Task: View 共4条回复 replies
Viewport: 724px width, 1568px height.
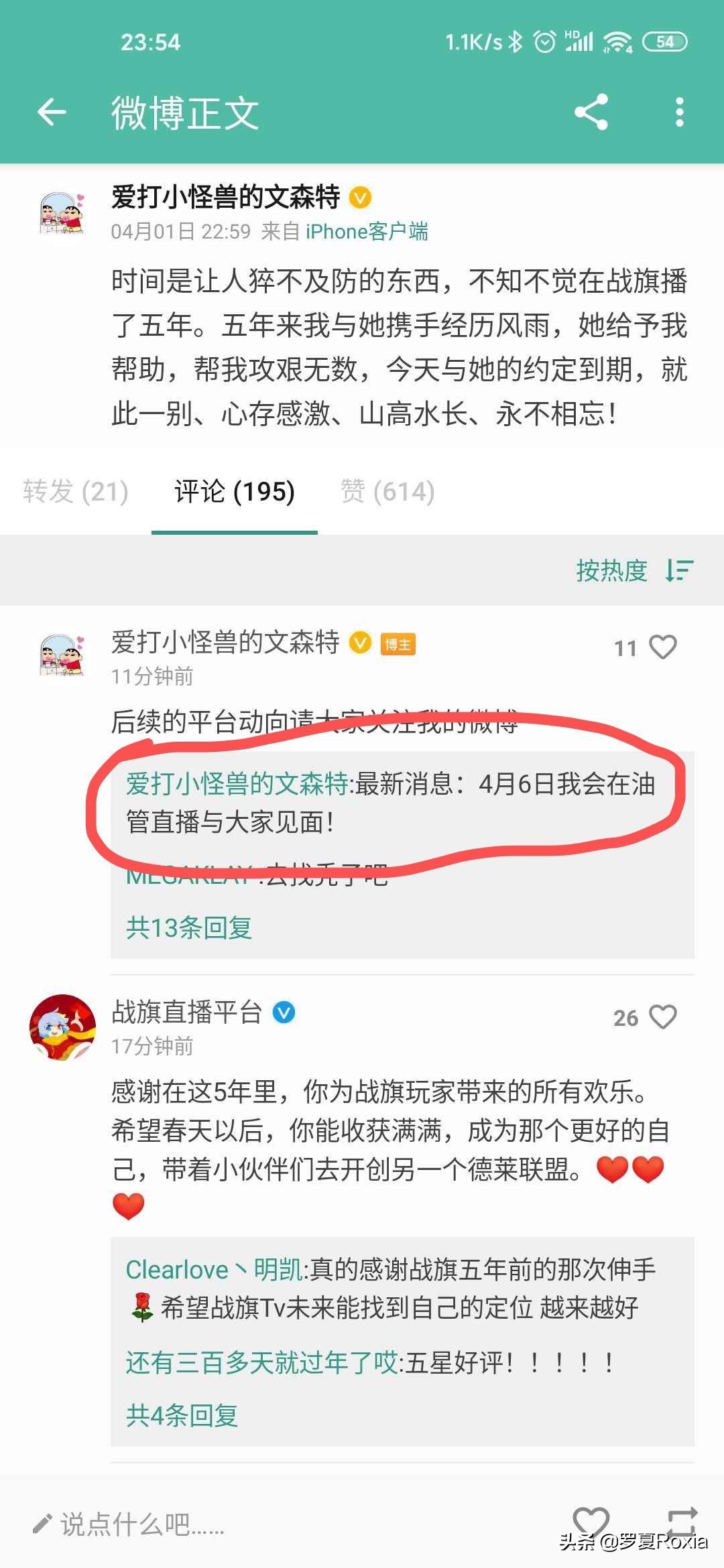Action: point(182,1416)
